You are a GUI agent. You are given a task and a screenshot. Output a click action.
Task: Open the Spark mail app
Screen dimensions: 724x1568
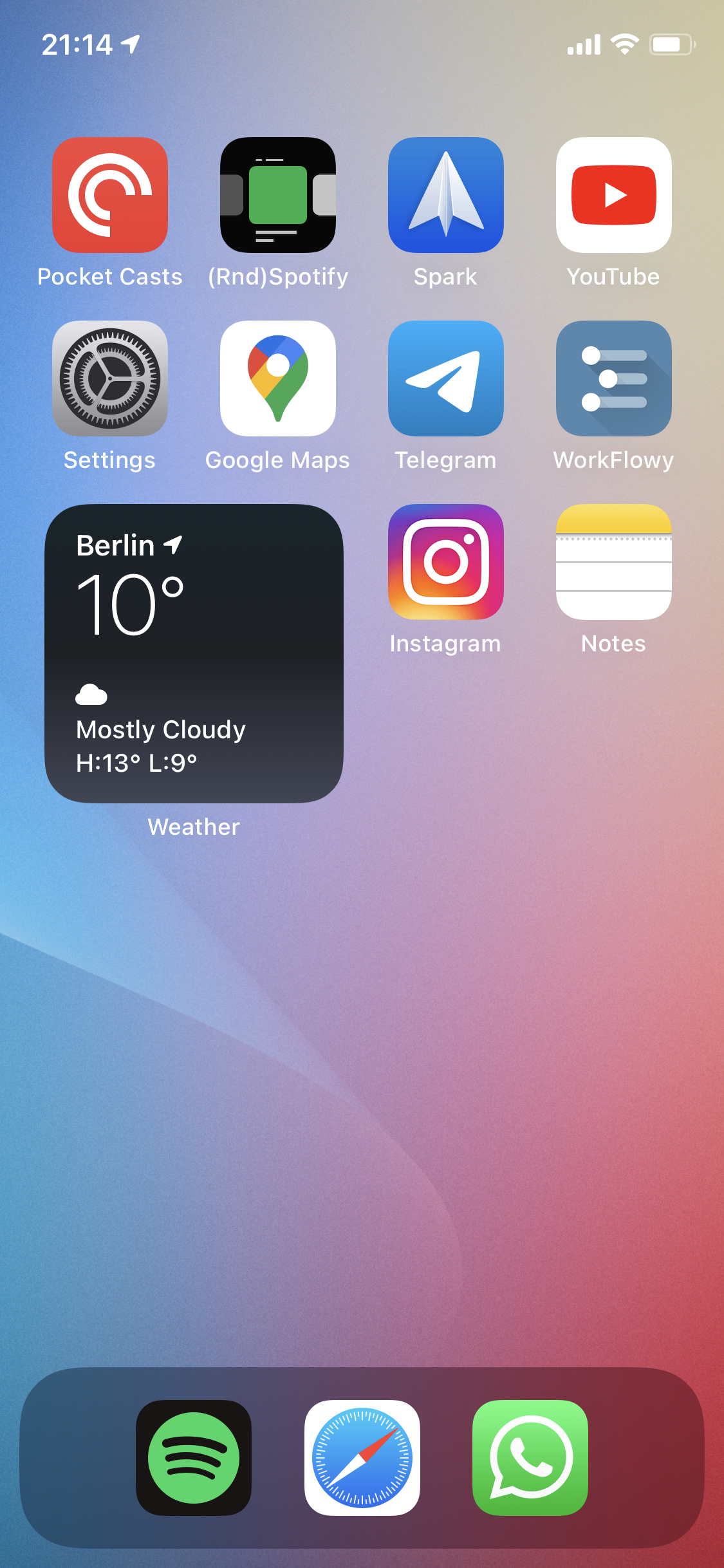click(446, 195)
